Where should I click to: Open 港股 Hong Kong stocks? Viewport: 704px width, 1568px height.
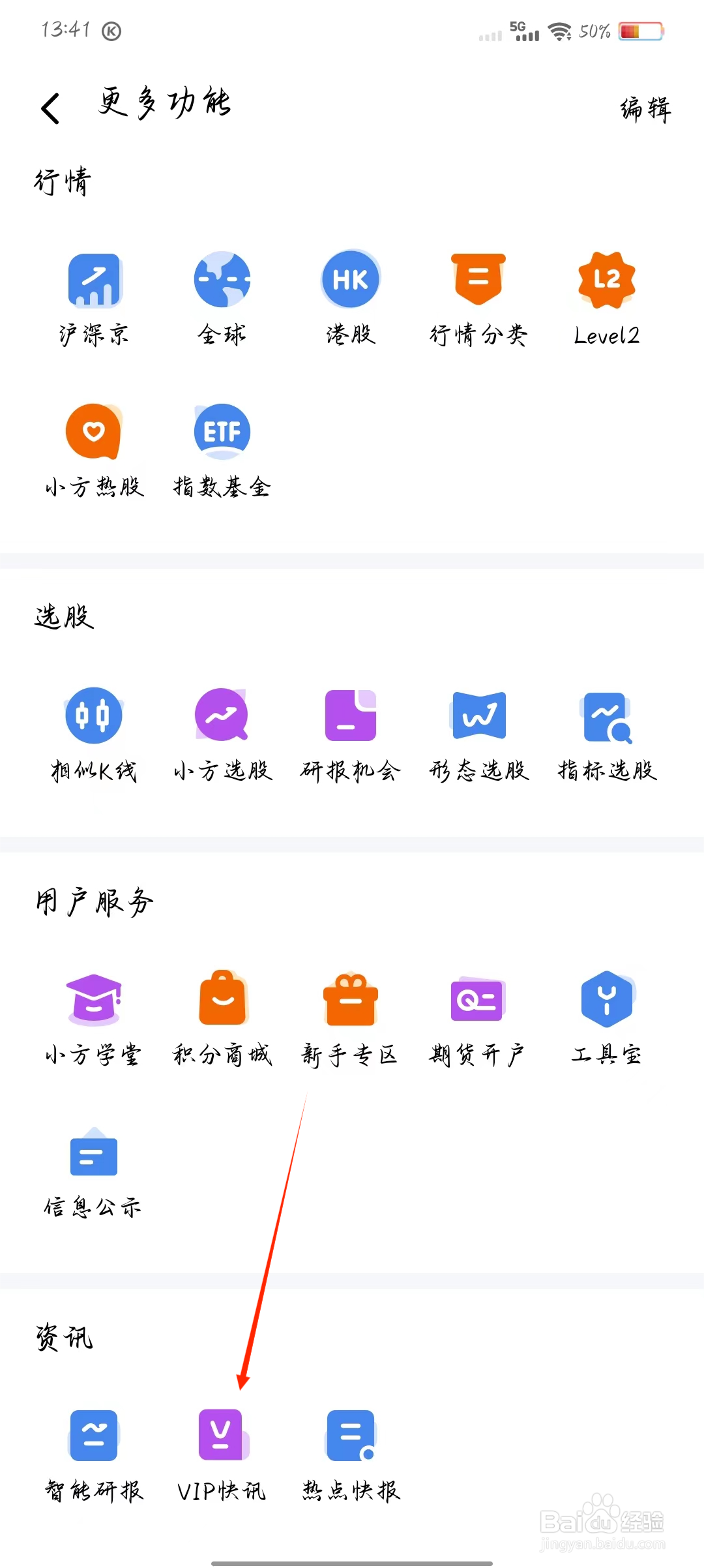click(x=351, y=281)
